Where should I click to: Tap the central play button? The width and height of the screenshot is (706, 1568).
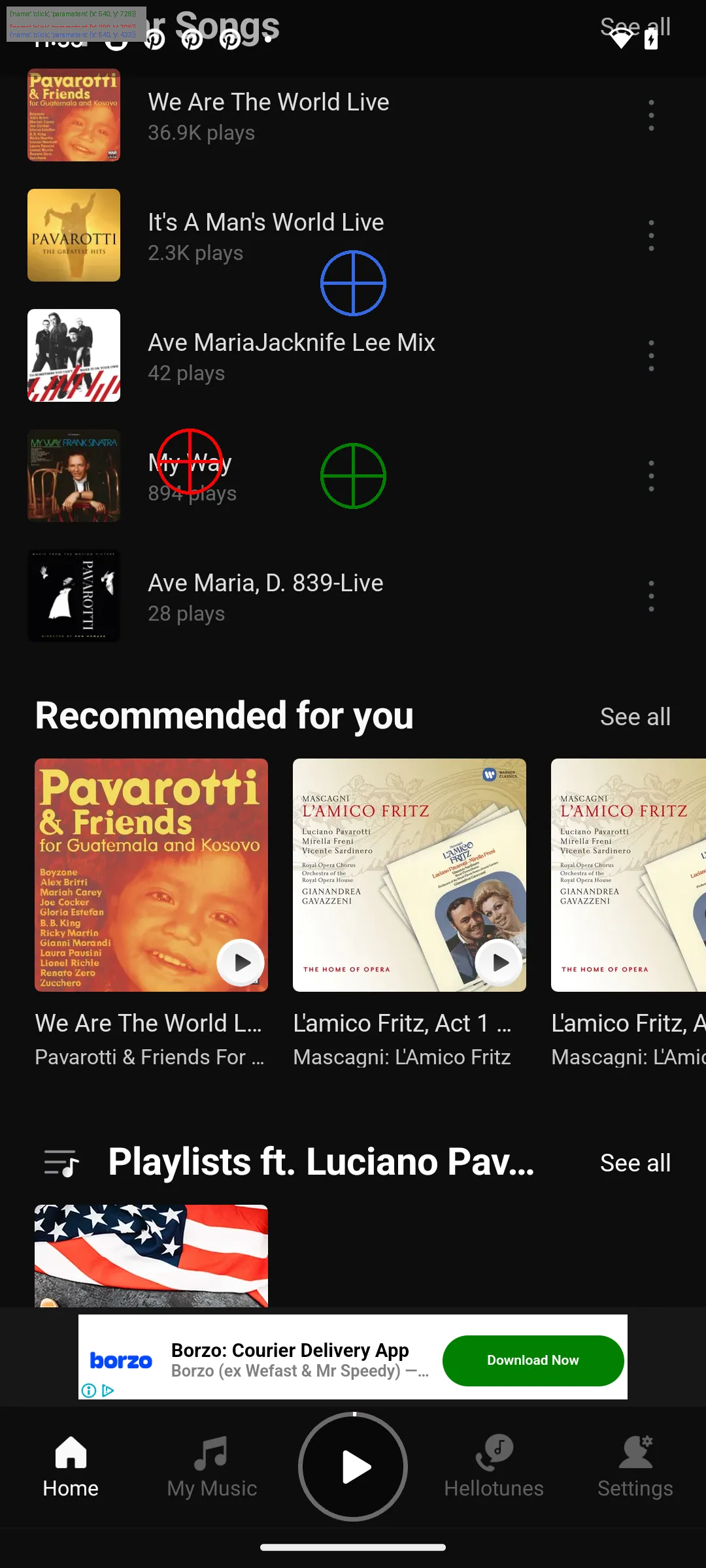coord(353,1467)
